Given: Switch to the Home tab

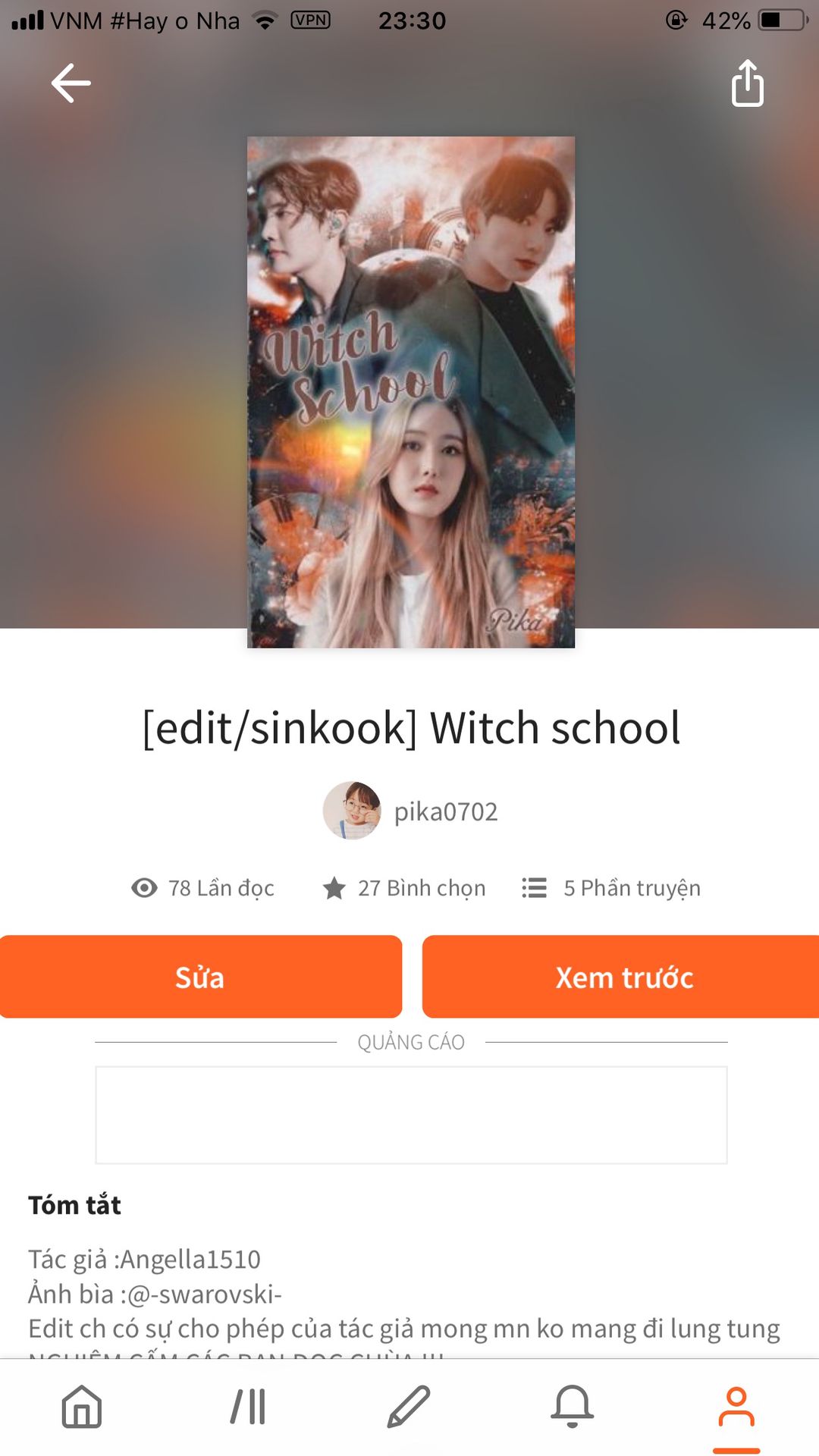Looking at the screenshot, I should (82, 1407).
